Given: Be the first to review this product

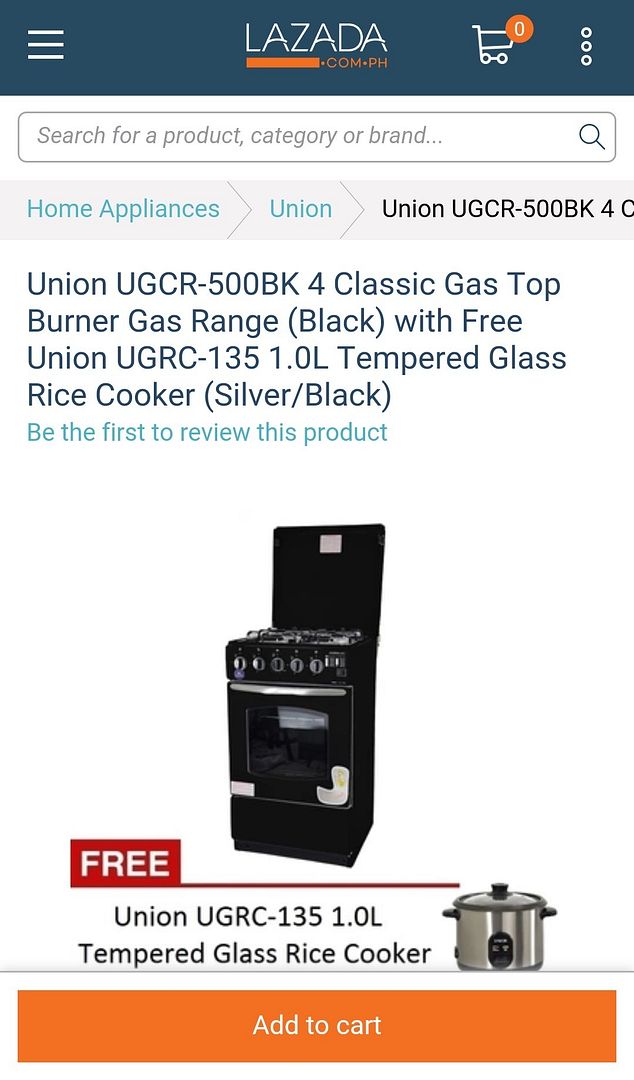Looking at the screenshot, I should pyautogui.click(x=207, y=433).
